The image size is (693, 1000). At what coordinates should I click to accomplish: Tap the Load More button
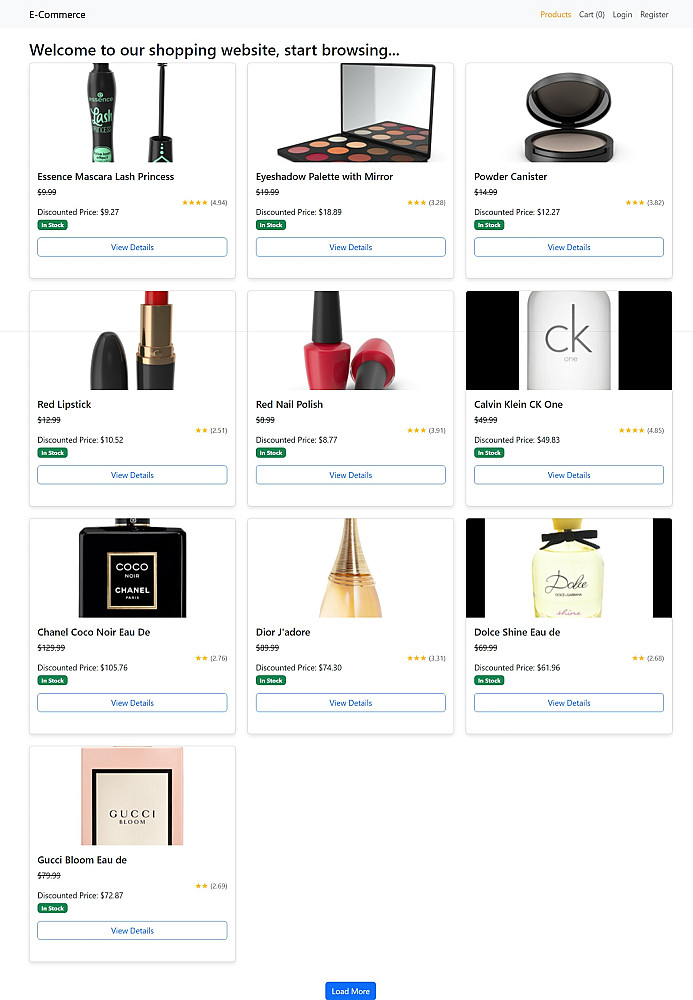pos(350,991)
